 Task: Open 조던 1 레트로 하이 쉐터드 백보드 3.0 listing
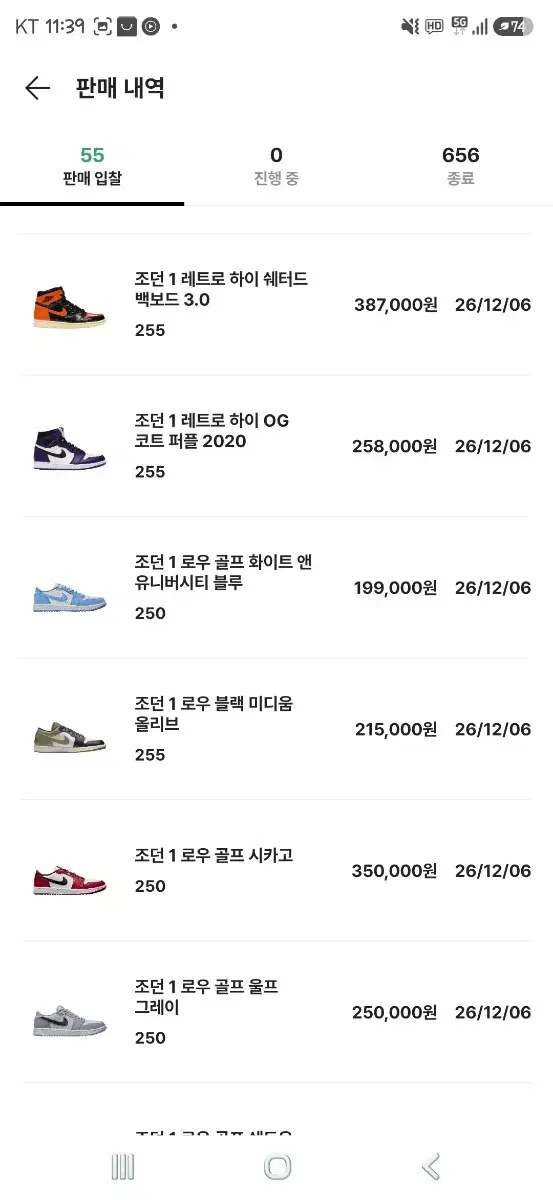[x=276, y=305]
